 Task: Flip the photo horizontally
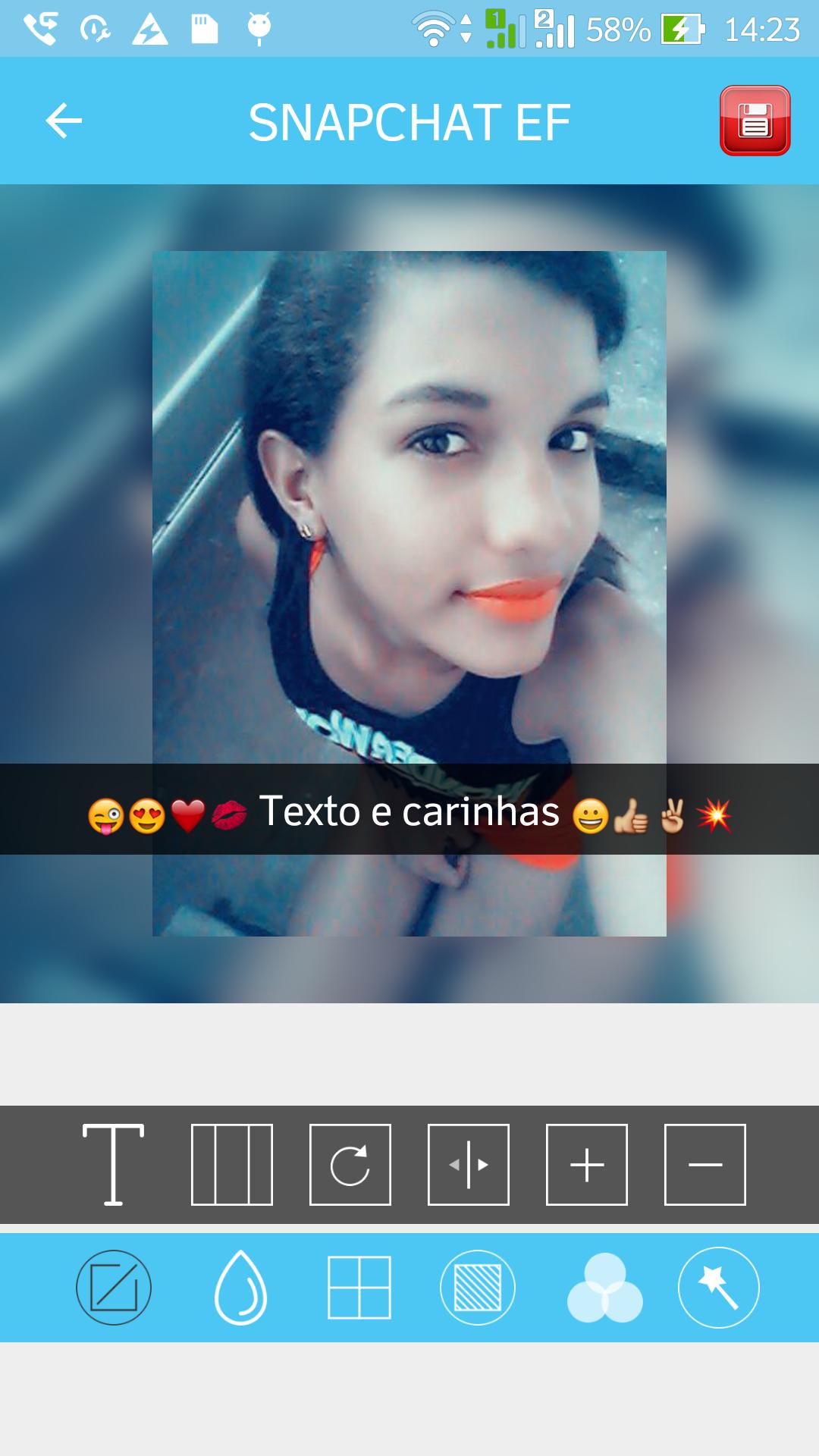(469, 1165)
